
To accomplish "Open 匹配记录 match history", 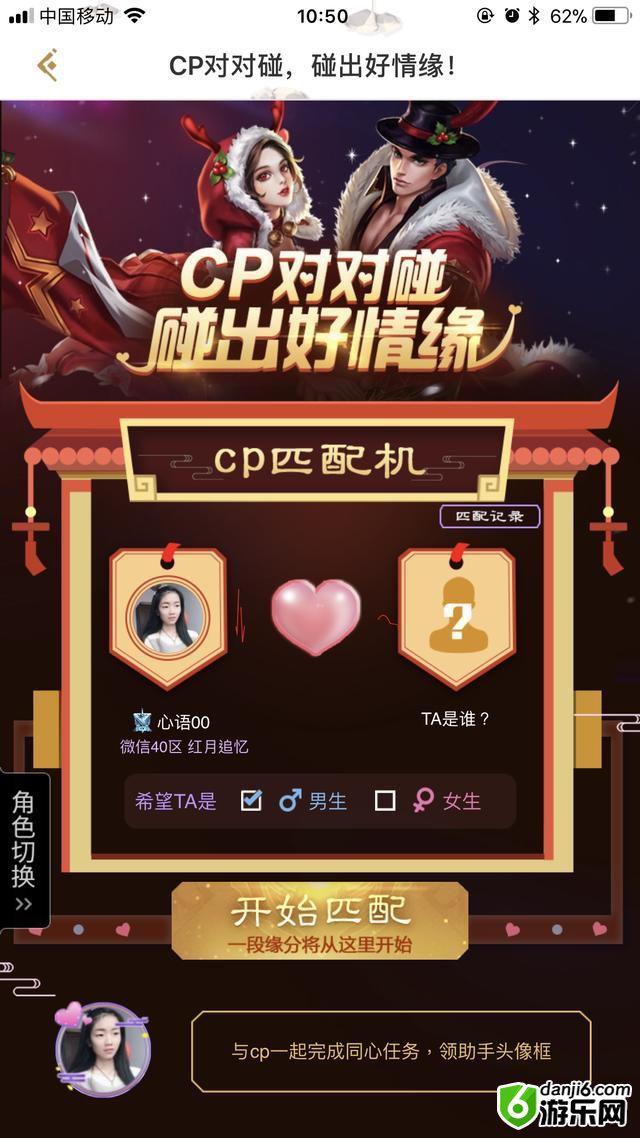I will point(490,516).
